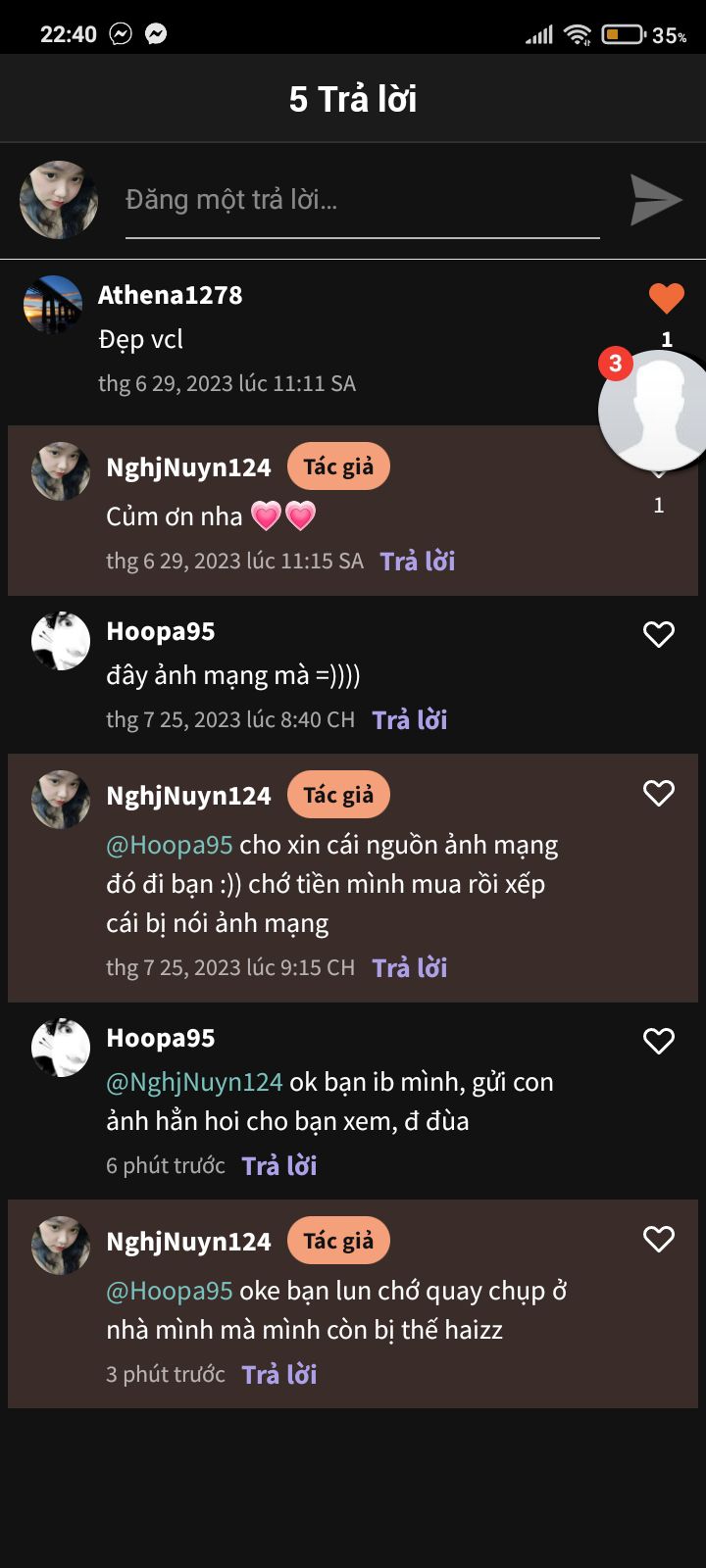Like Hoopa95's "đây ảnh mạng mà" comment
Image resolution: width=706 pixels, height=1568 pixels.
coord(659,634)
